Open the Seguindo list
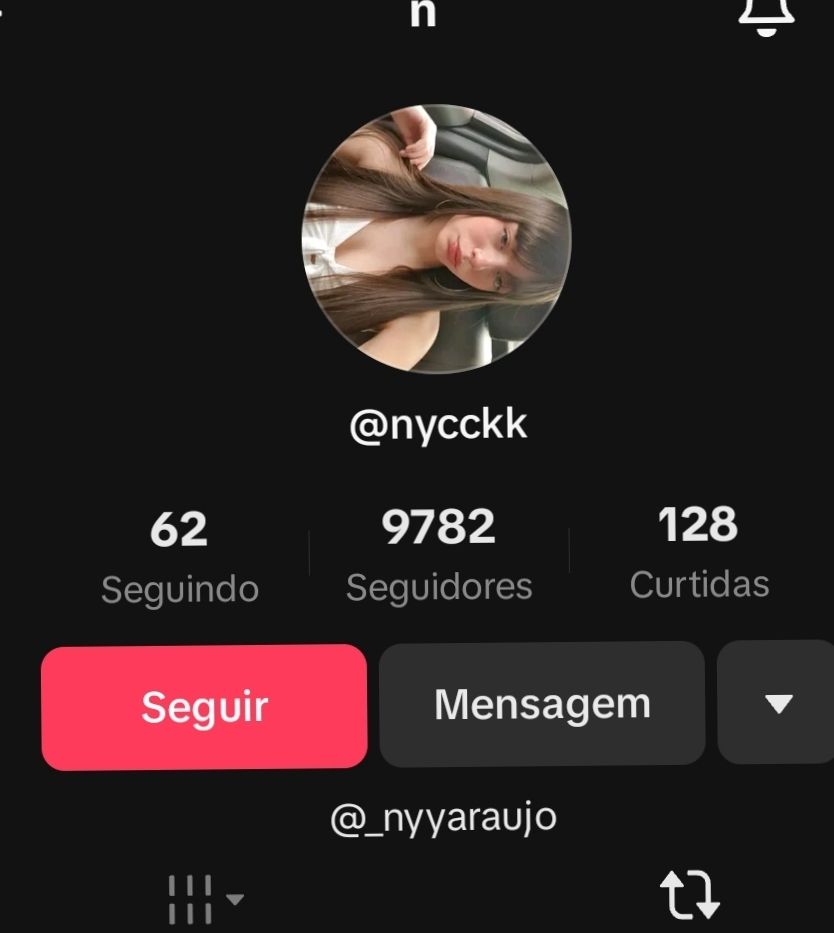 pos(179,556)
